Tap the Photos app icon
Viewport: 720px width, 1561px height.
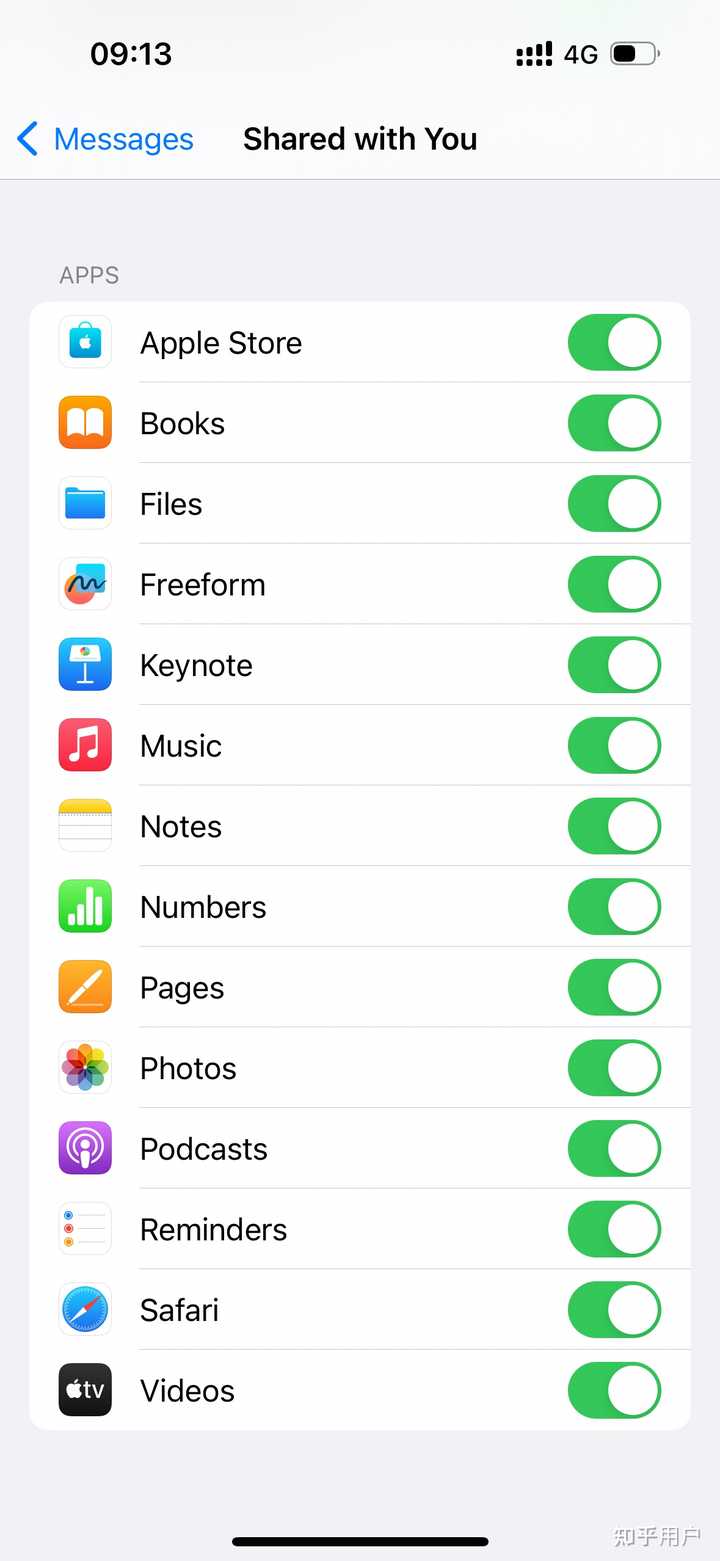coord(85,1067)
